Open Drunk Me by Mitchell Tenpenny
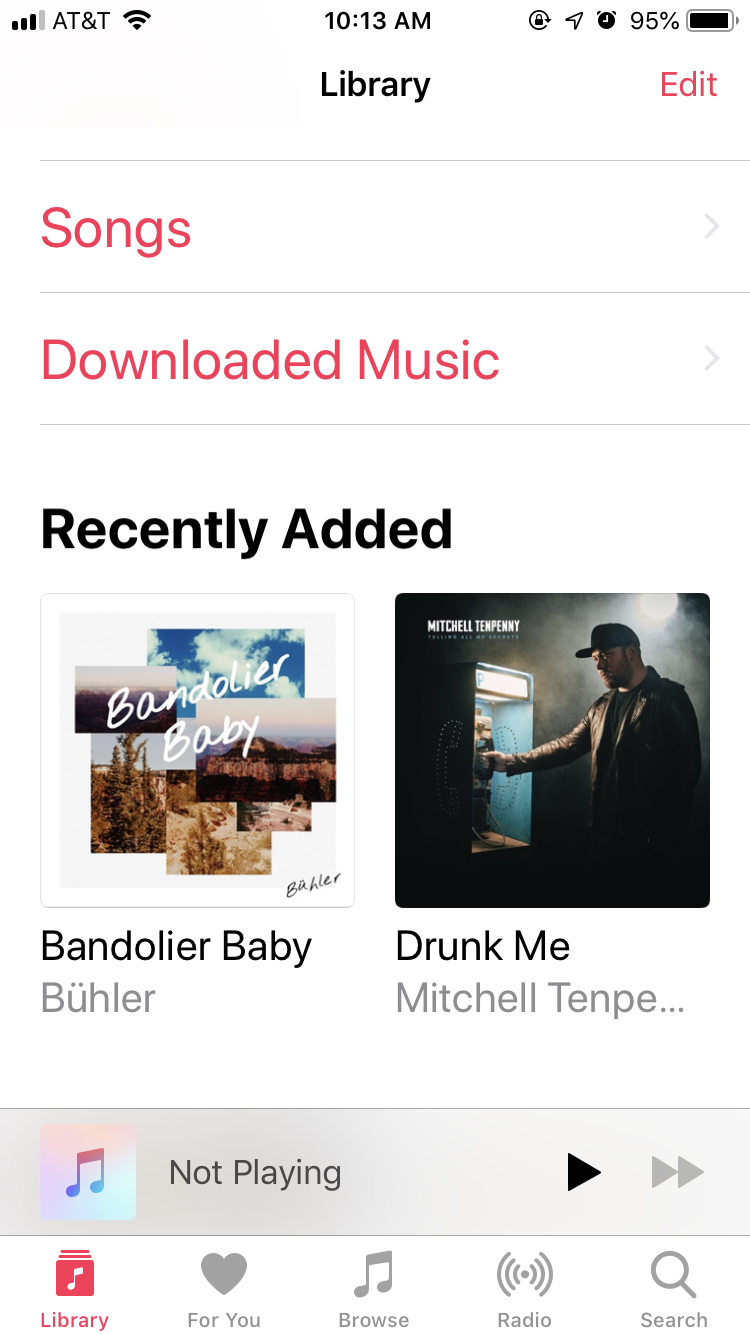The height and width of the screenshot is (1334, 750). point(552,751)
